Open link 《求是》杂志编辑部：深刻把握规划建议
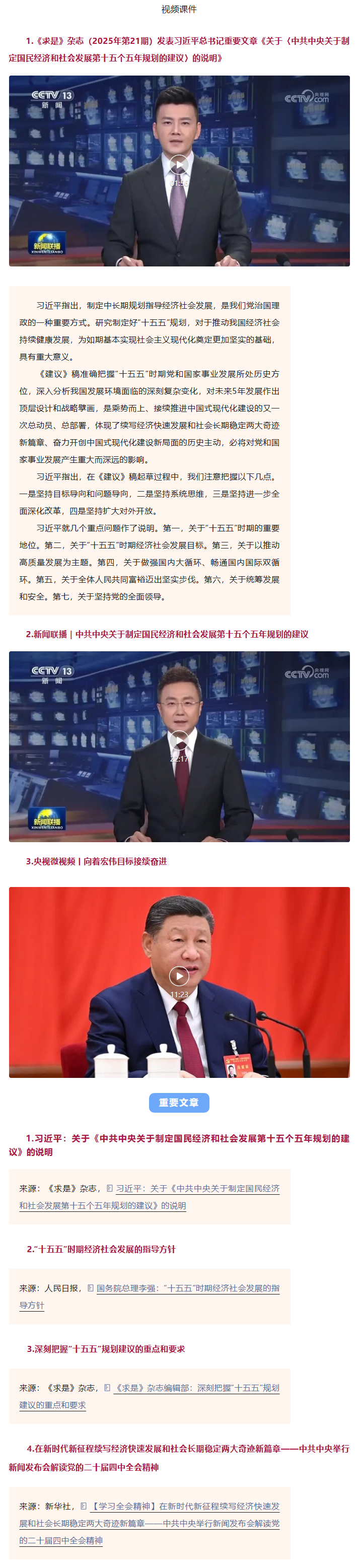359x1568 pixels. point(196,1387)
